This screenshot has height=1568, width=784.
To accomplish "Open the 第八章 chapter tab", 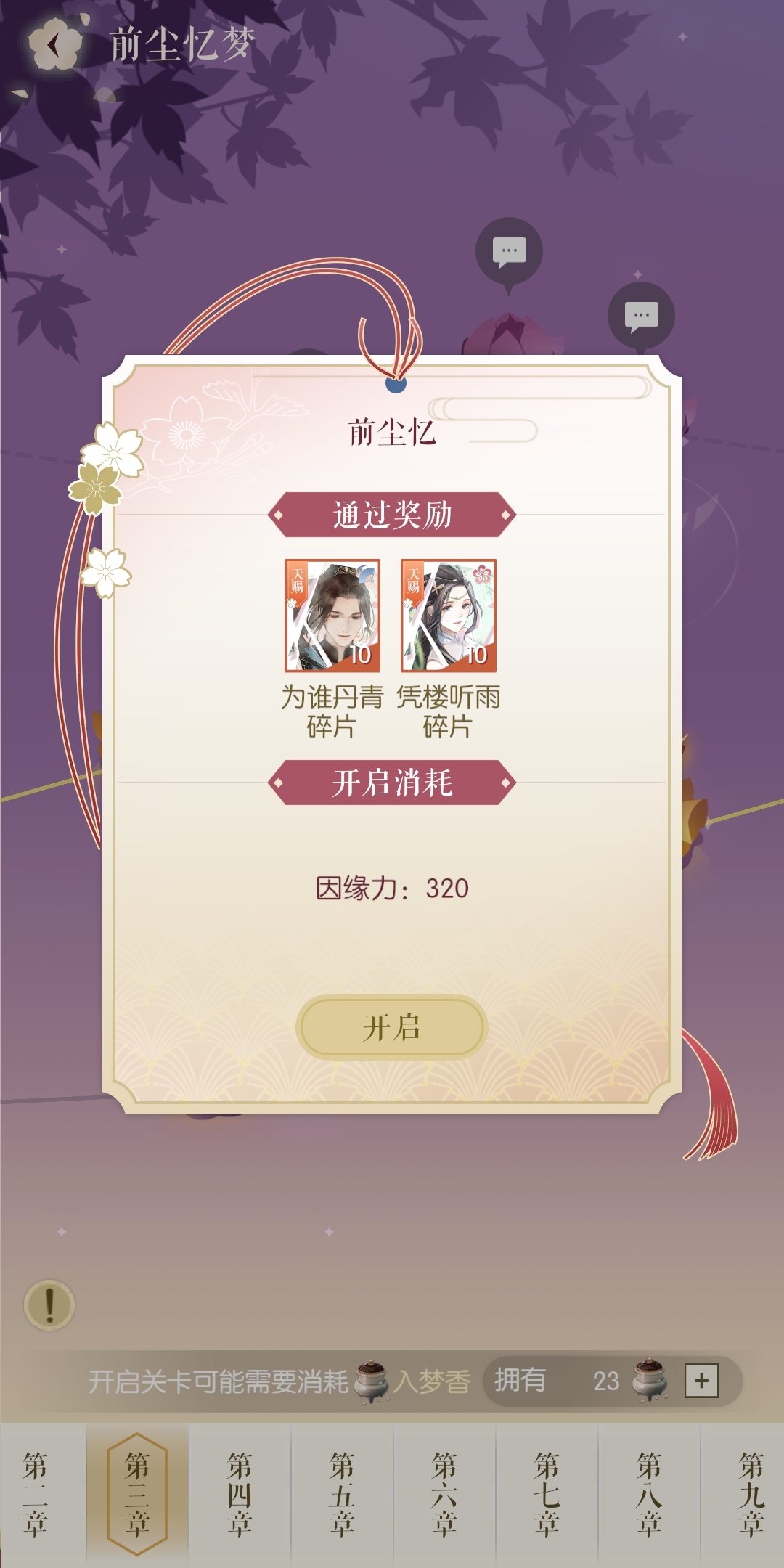I will point(649,1494).
